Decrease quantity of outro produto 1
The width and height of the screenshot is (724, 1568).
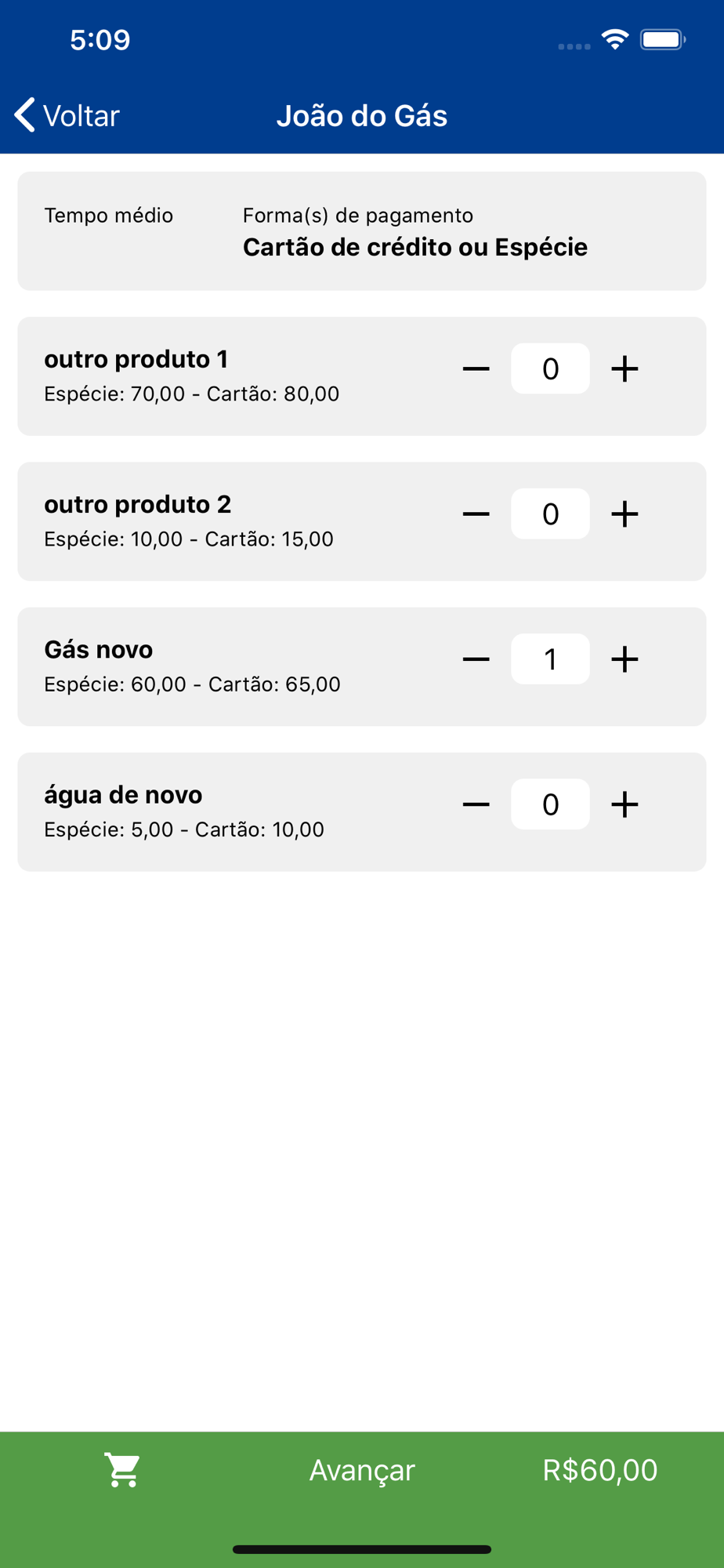click(x=476, y=368)
